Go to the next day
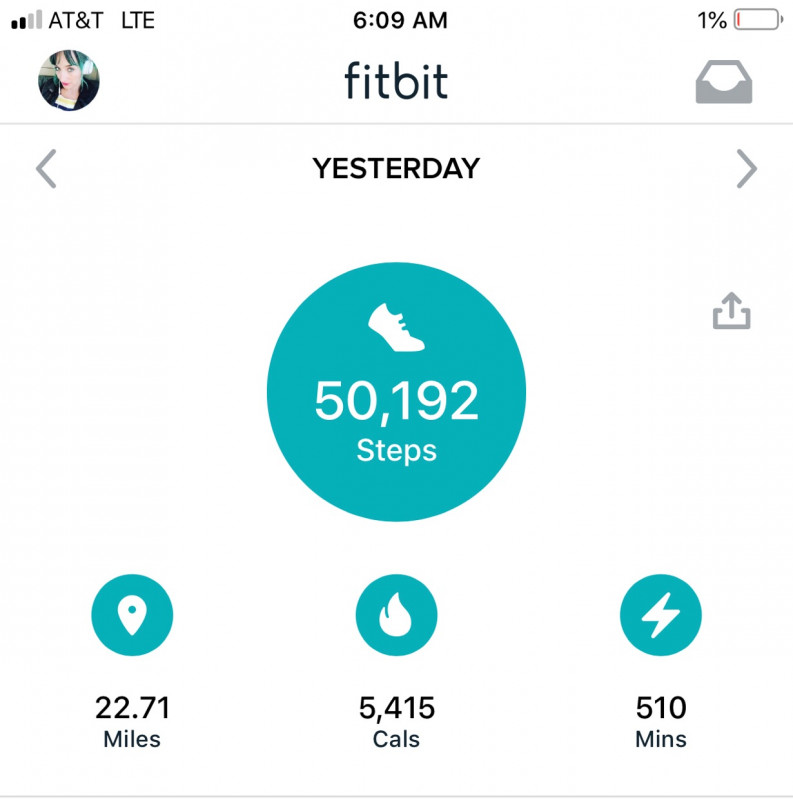The width and height of the screenshot is (793, 800). [746, 169]
